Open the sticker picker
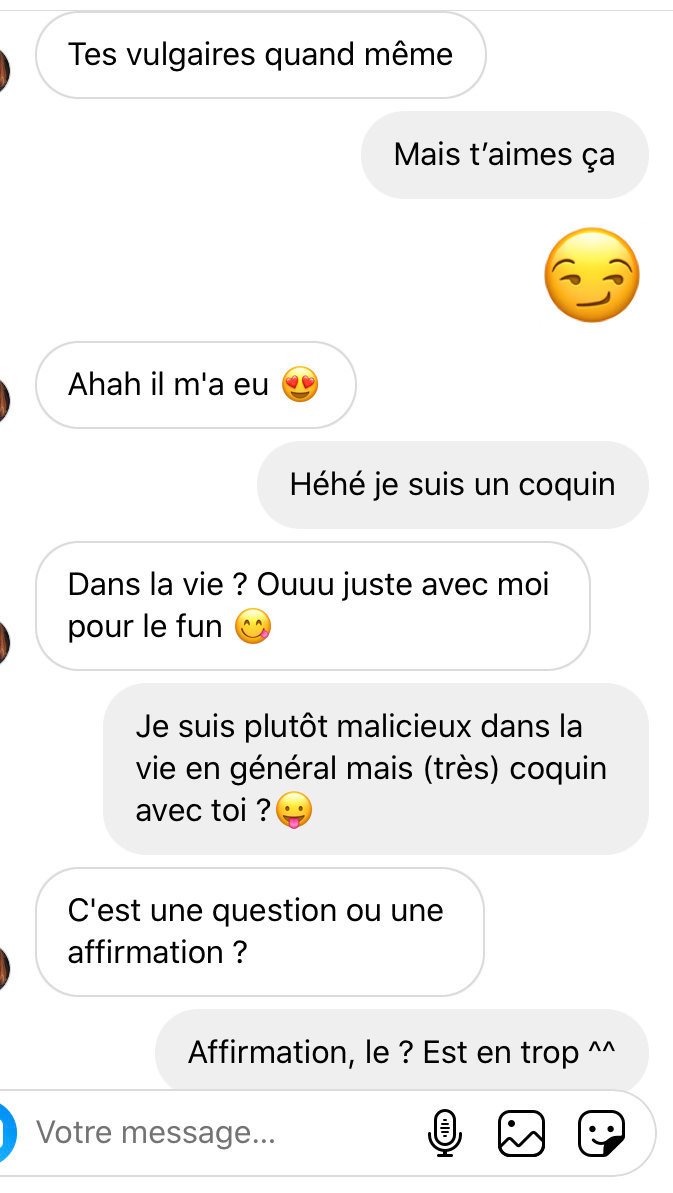Screen dimensions: 673x1193 [x=602, y=1133]
